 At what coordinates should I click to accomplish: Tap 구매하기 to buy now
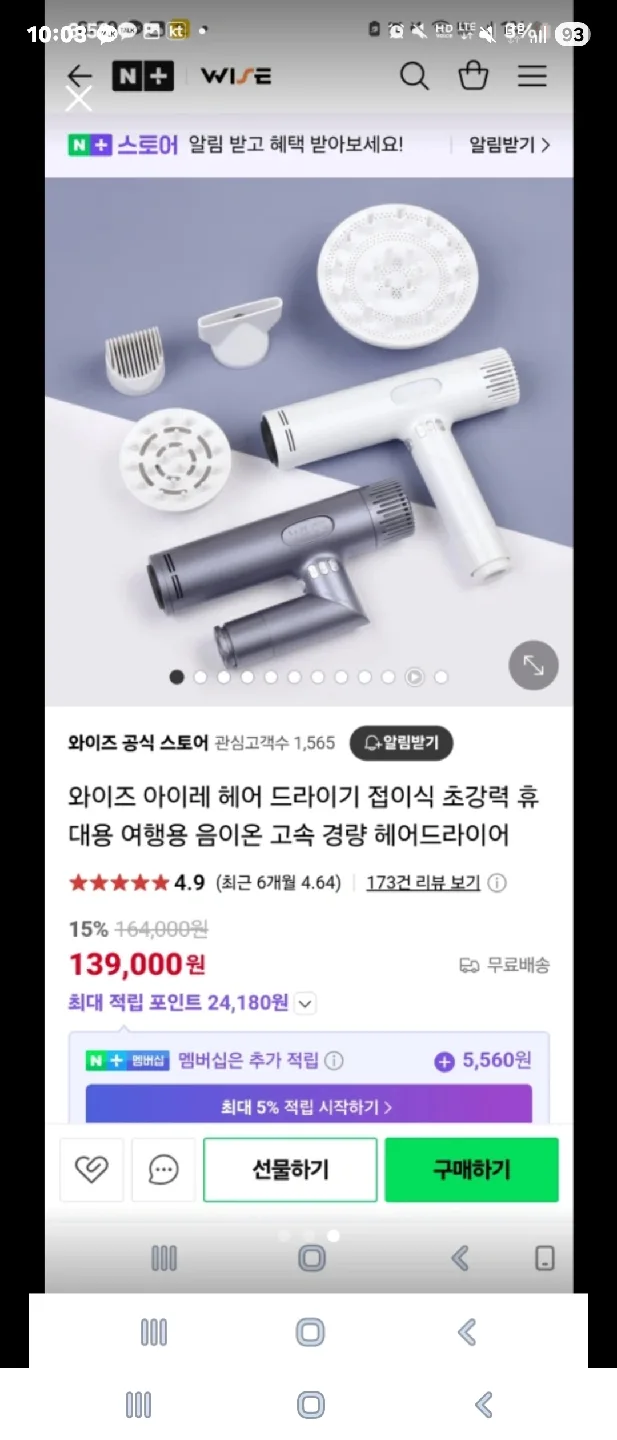click(x=472, y=1170)
